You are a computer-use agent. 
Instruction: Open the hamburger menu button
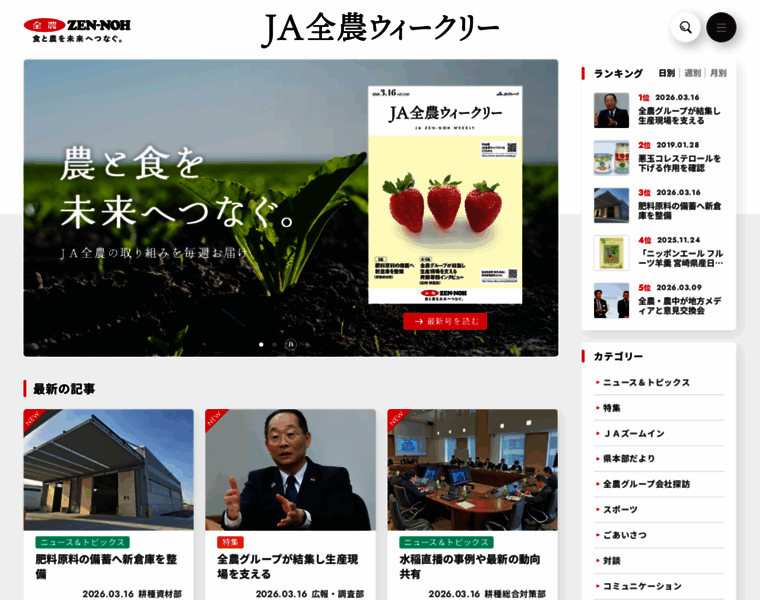(x=721, y=27)
